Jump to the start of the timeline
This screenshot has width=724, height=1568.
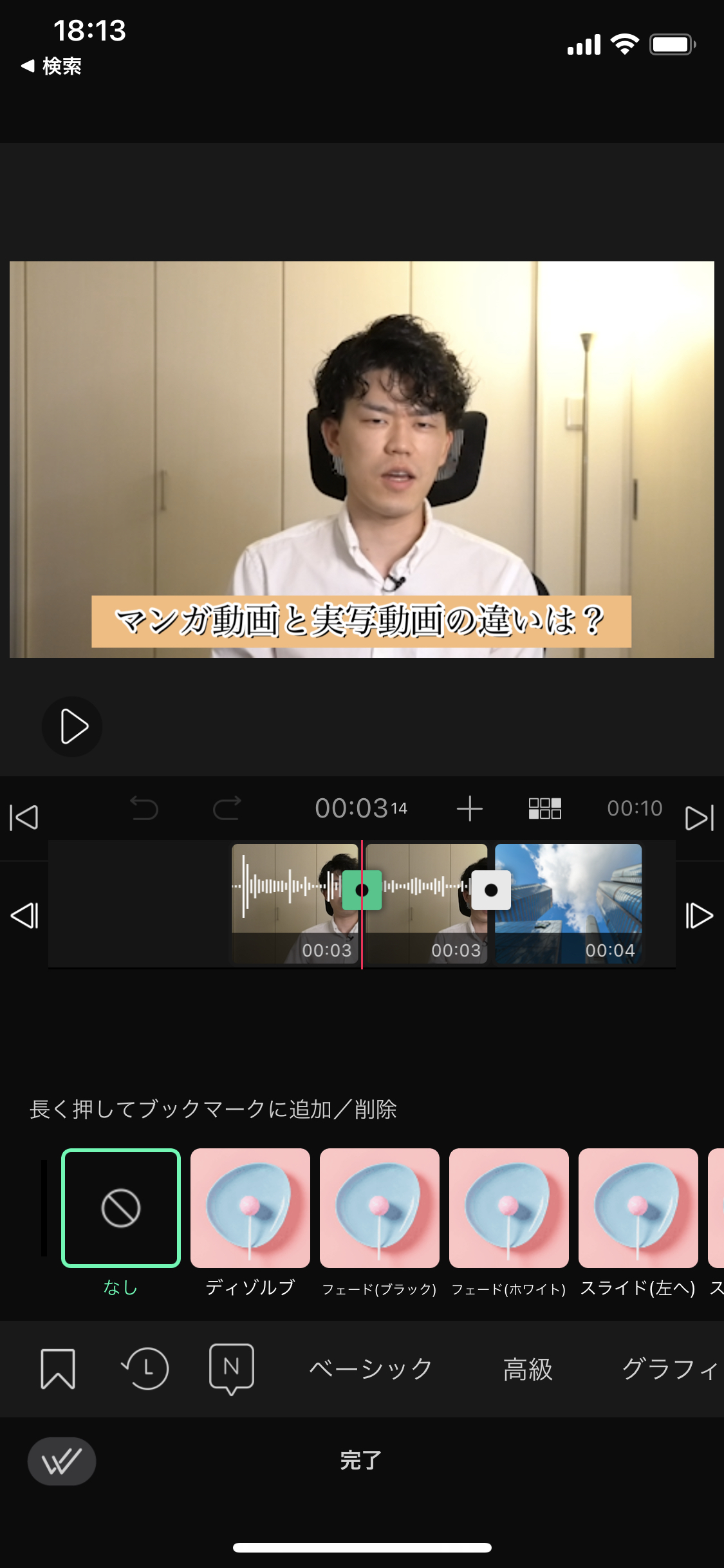tap(24, 817)
